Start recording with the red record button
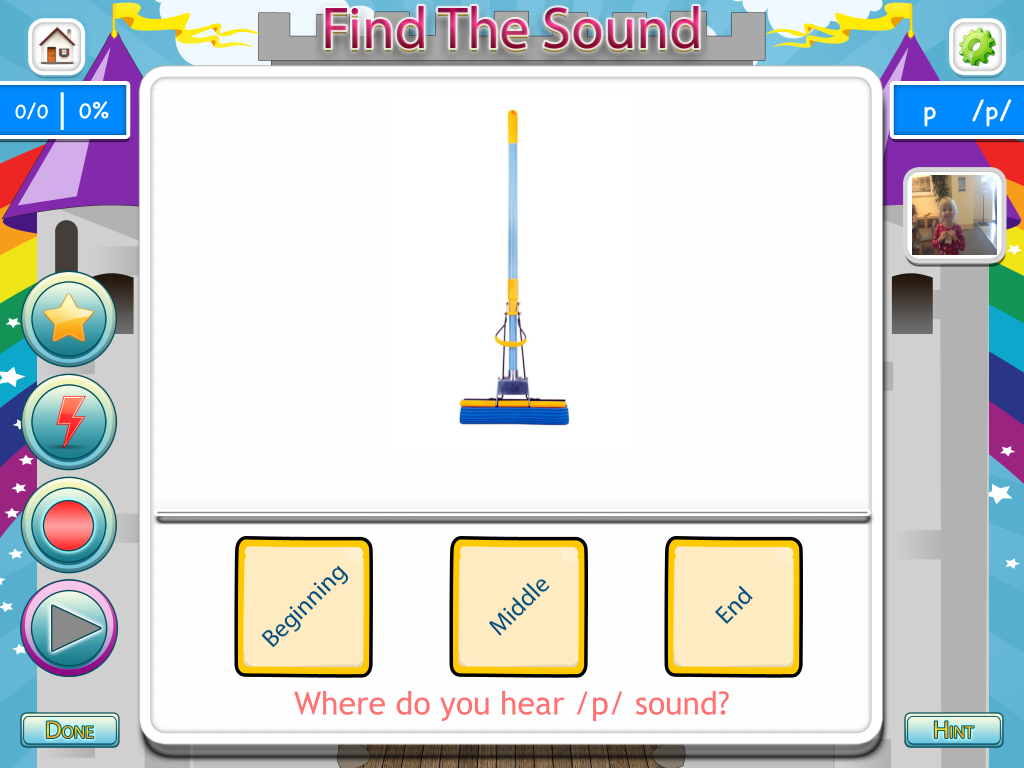 coord(69,525)
